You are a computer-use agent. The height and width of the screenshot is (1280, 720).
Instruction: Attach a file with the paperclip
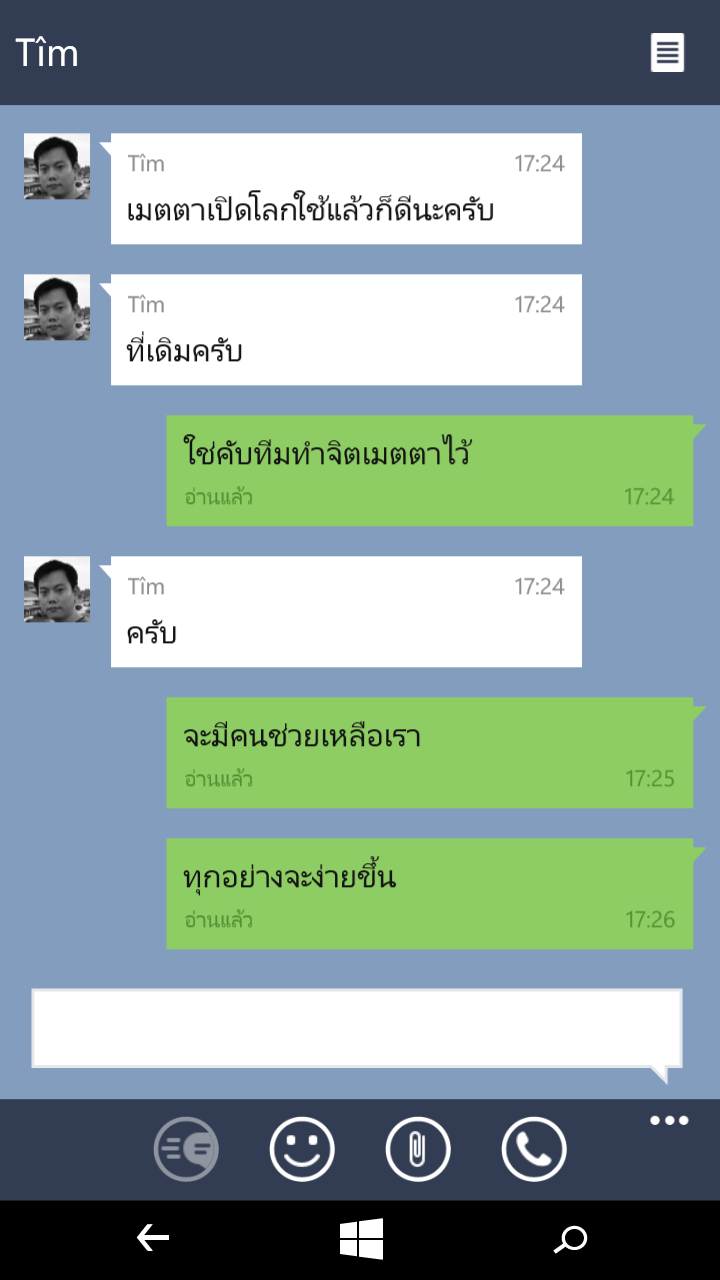[x=418, y=1150]
